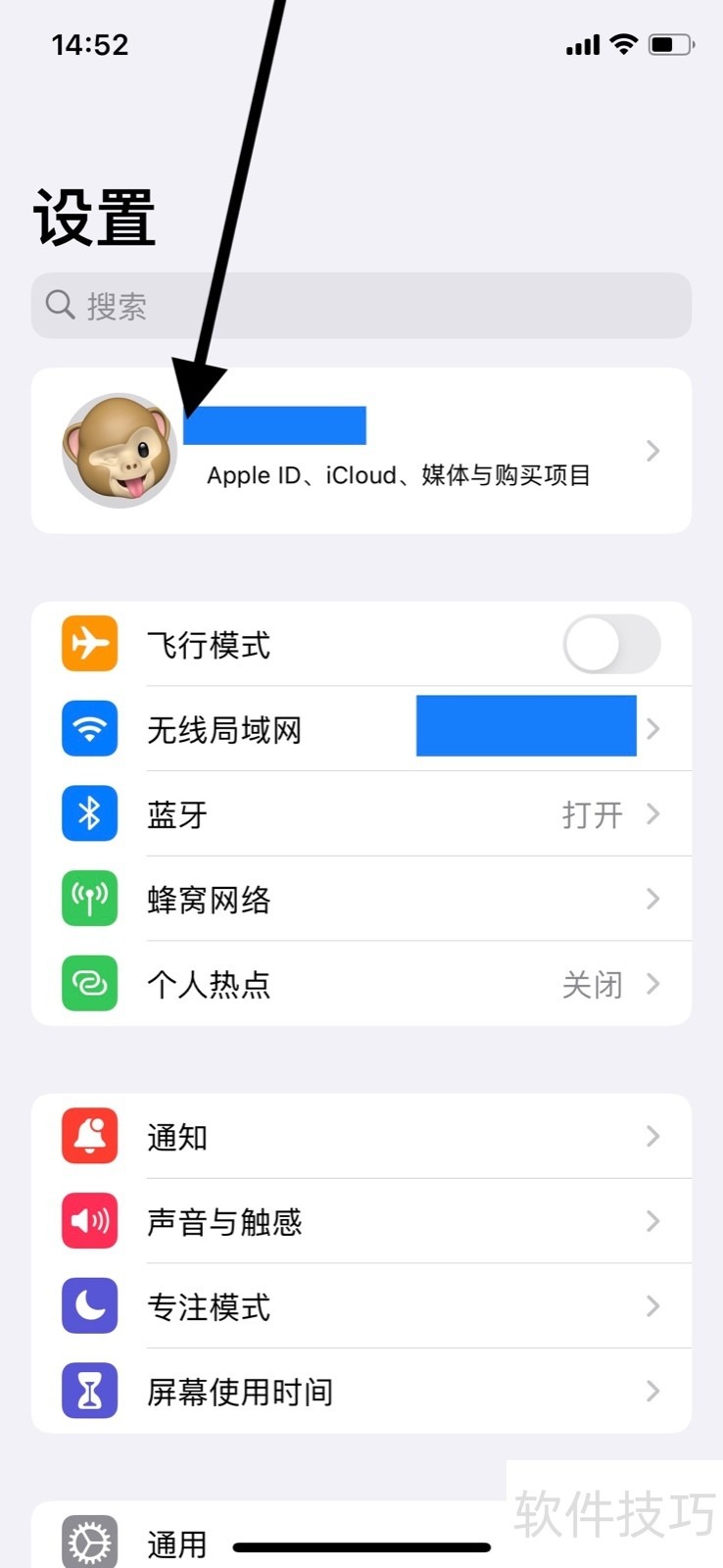Tap the Personal Hotspot (个人热点) icon
The width and height of the screenshot is (723, 1568).
89,984
